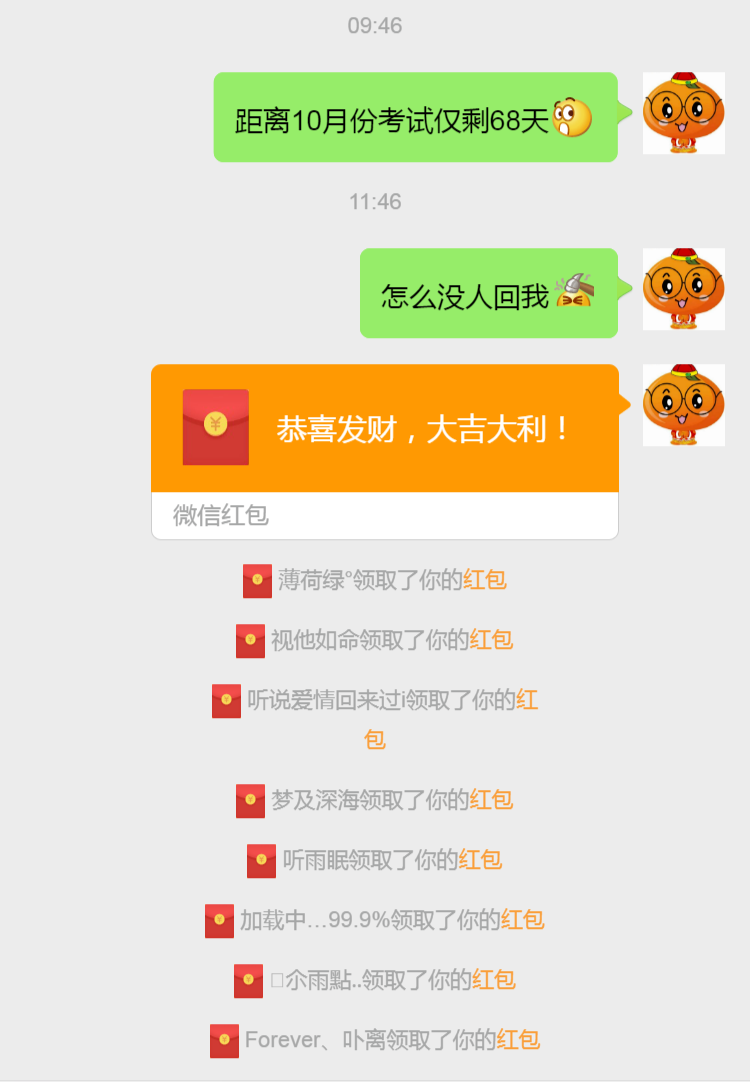The width and height of the screenshot is (750, 1082).
Task: Tap the avatar beside the 距离10月份考试仅剩68天 message
Action: click(683, 113)
